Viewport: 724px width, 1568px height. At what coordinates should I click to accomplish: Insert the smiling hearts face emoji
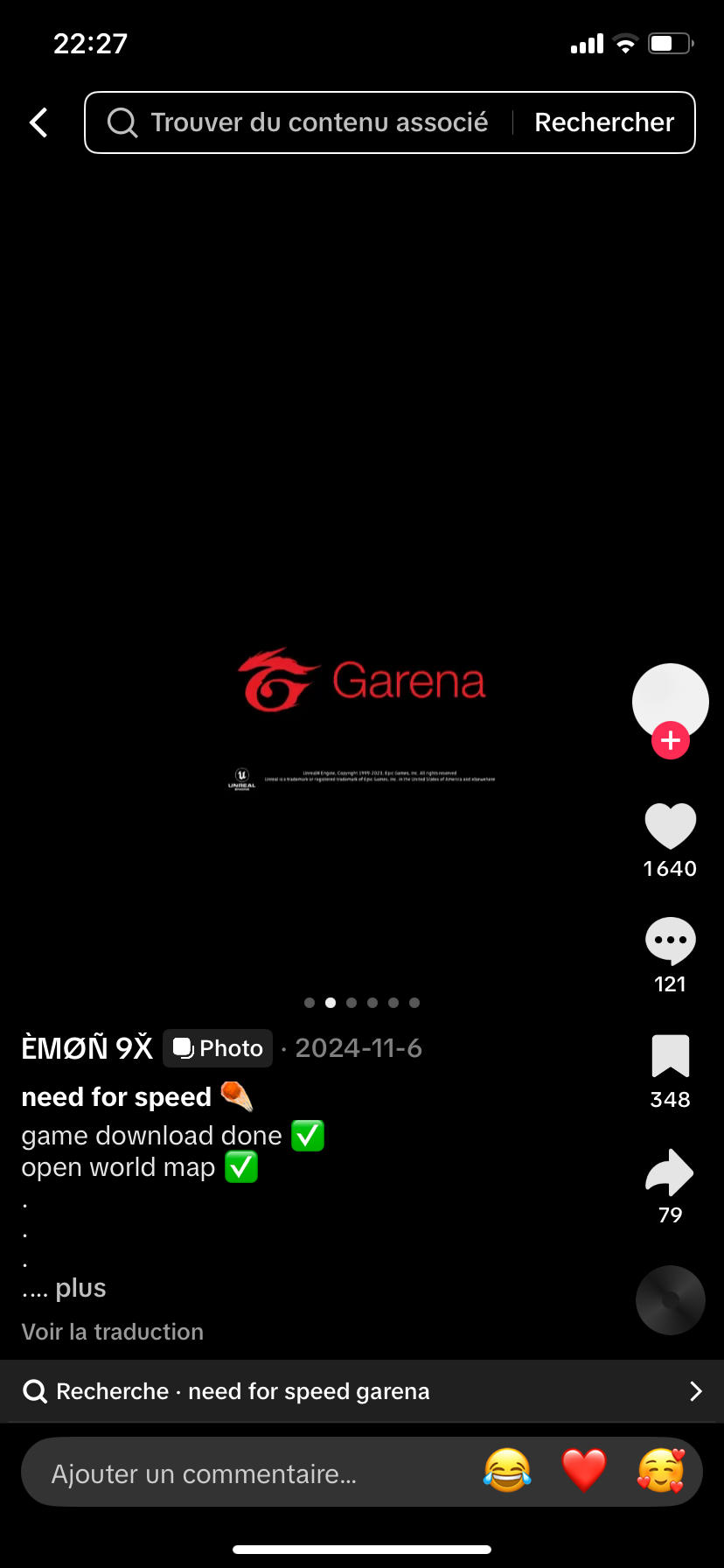point(660,1470)
